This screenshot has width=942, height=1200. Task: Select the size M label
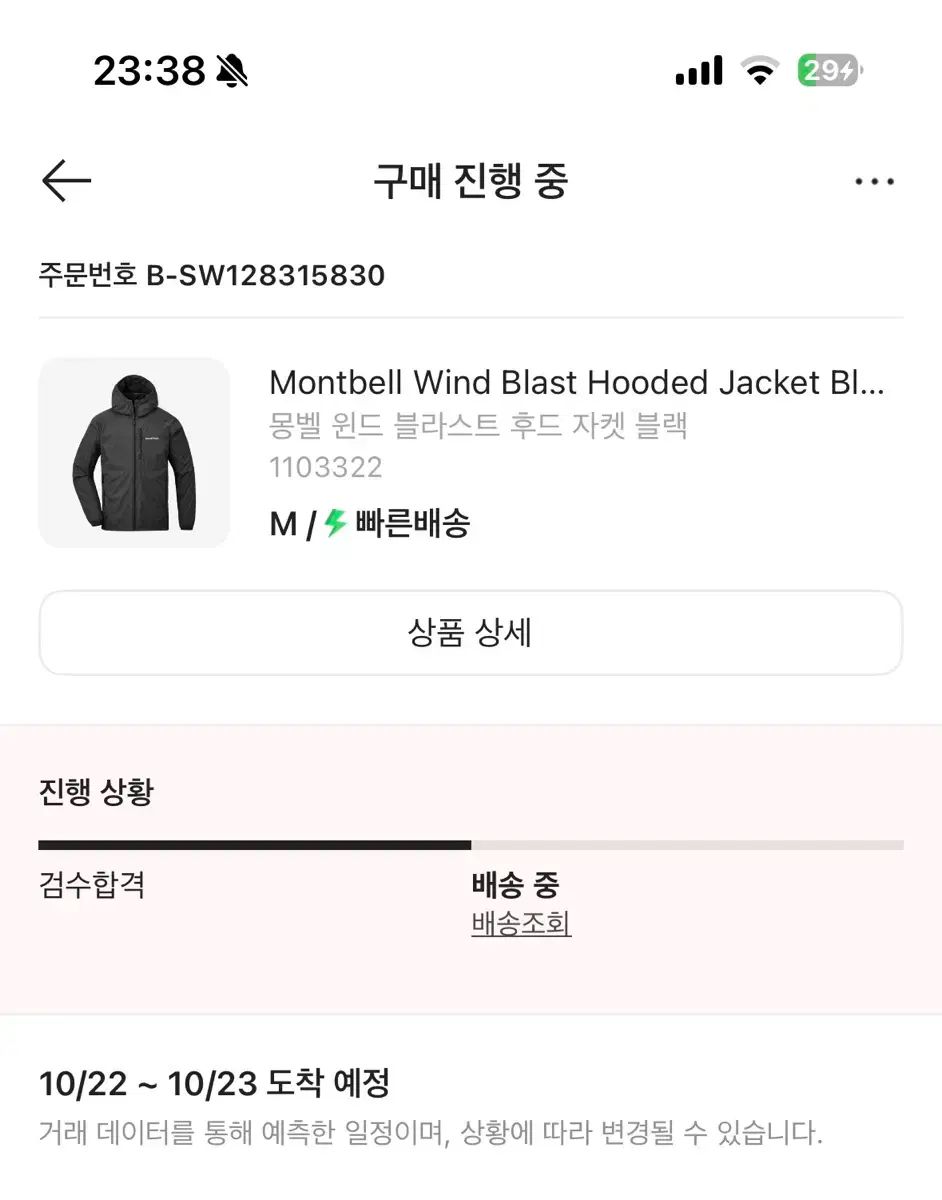[x=281, y=523]
